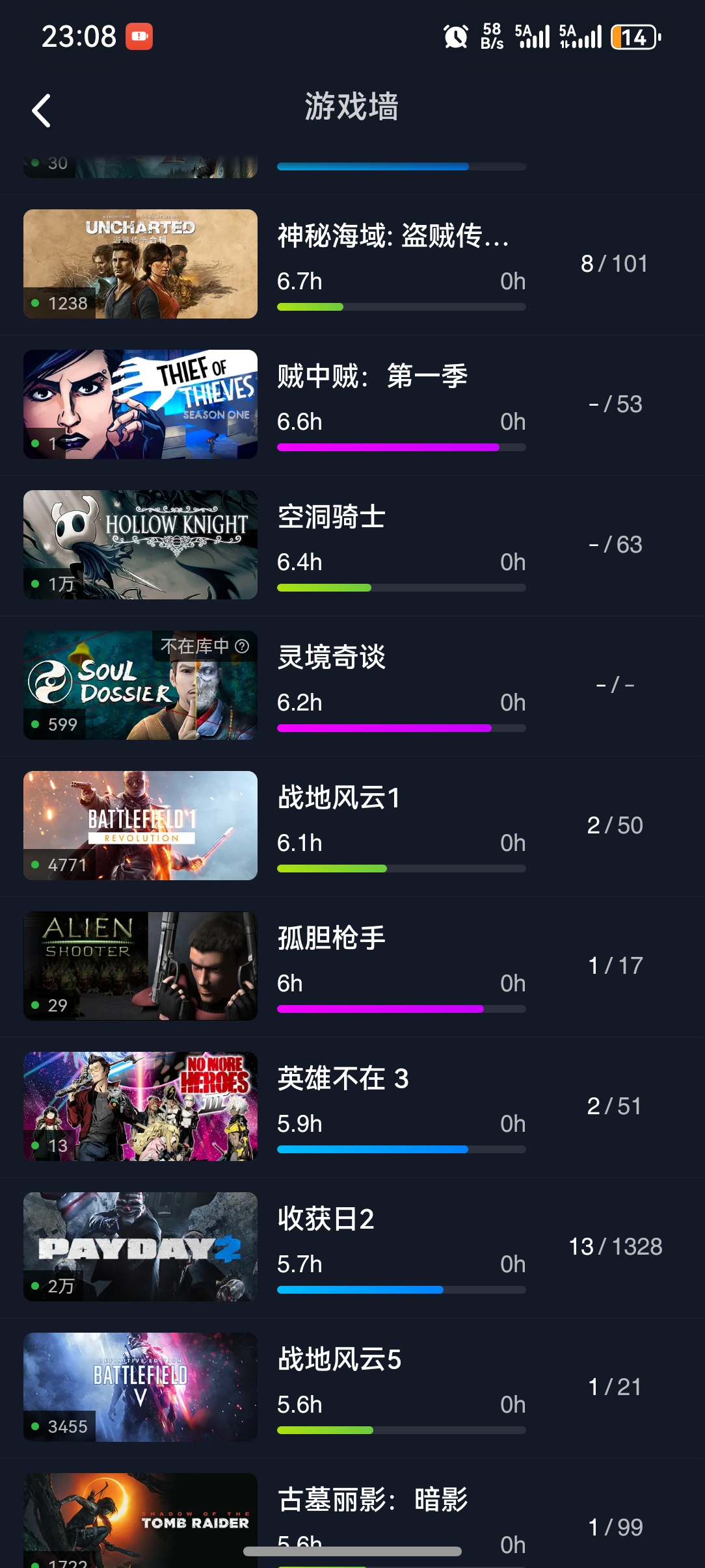705x1568 pixels.
Task: Go back from the 游戏墙 page
Action: (x=42, y=111)
